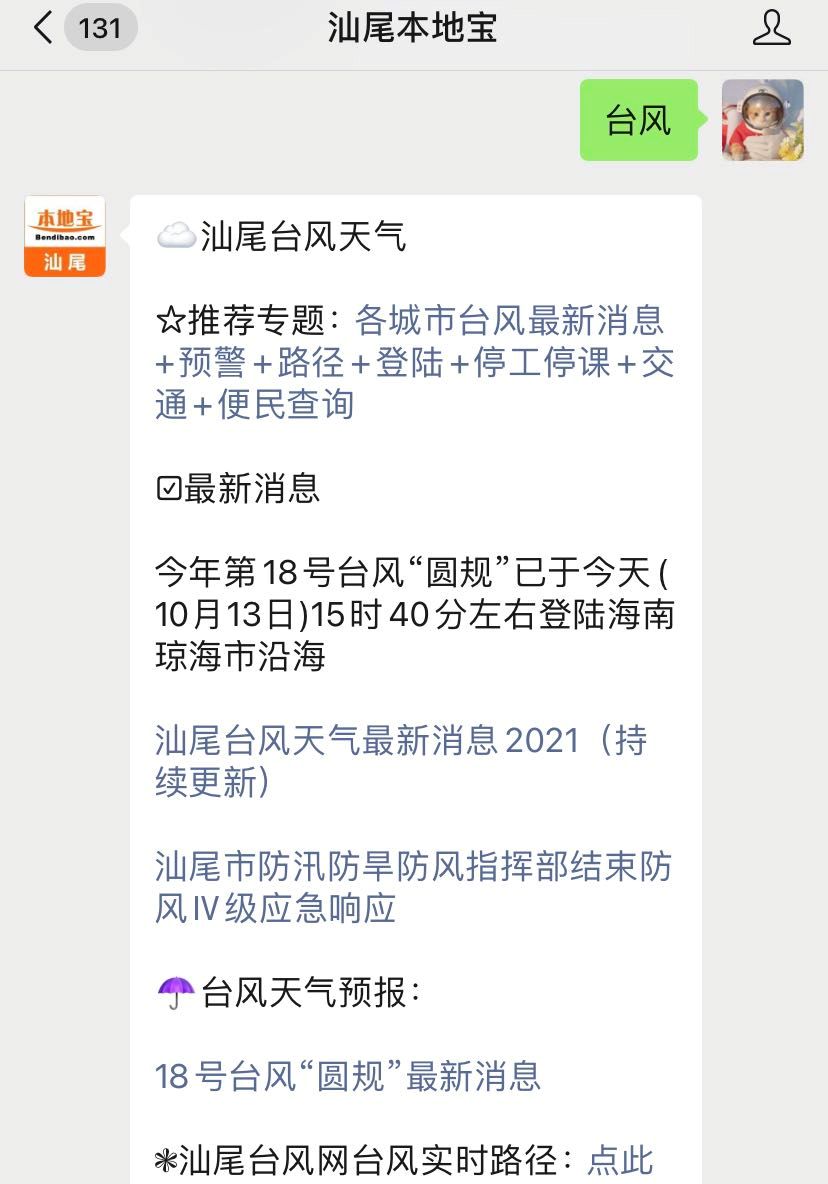Open the 汕尾本地宝 account profile
The height and width of the screenshot is (1184, 828).
tap(771, 28)
